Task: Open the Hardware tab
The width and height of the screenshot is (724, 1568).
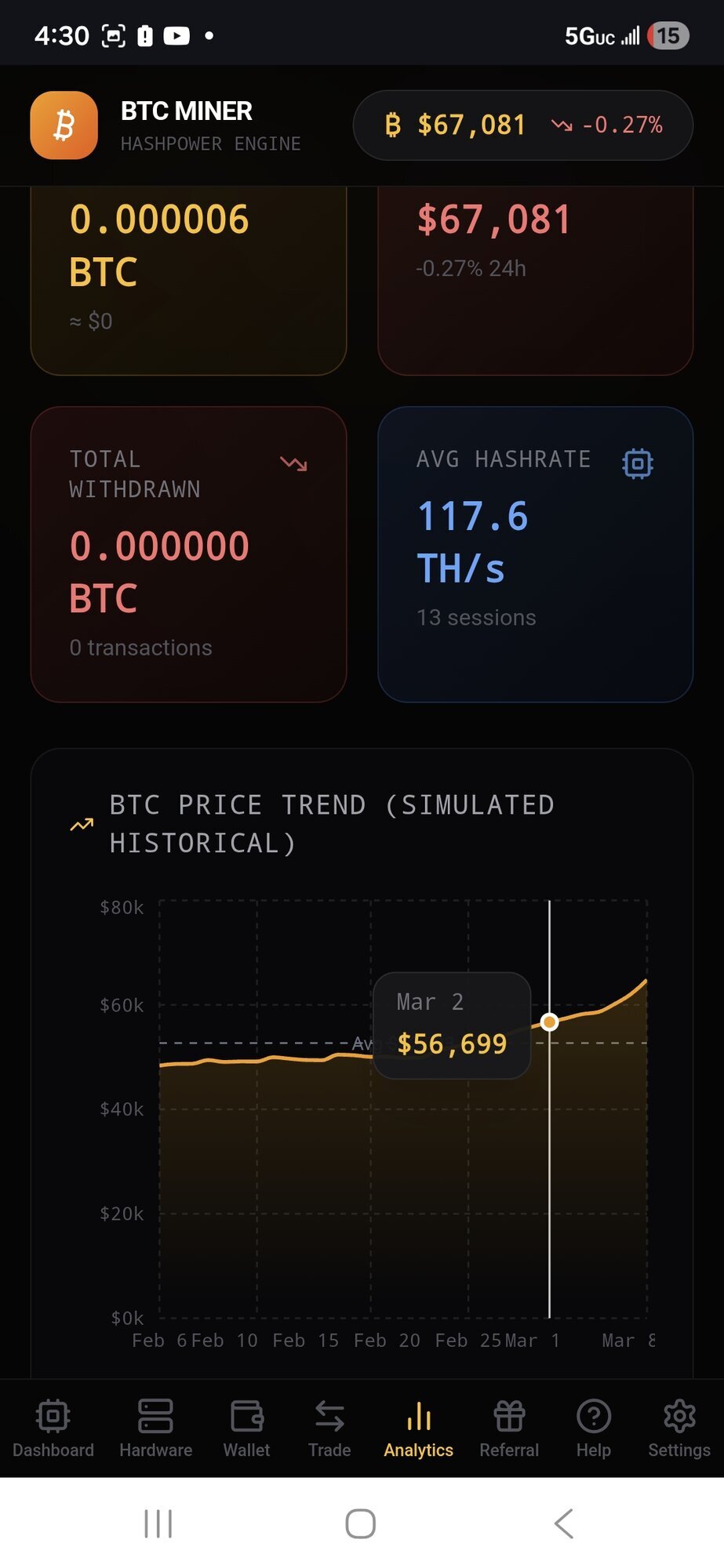Action: pos(155,1428)
